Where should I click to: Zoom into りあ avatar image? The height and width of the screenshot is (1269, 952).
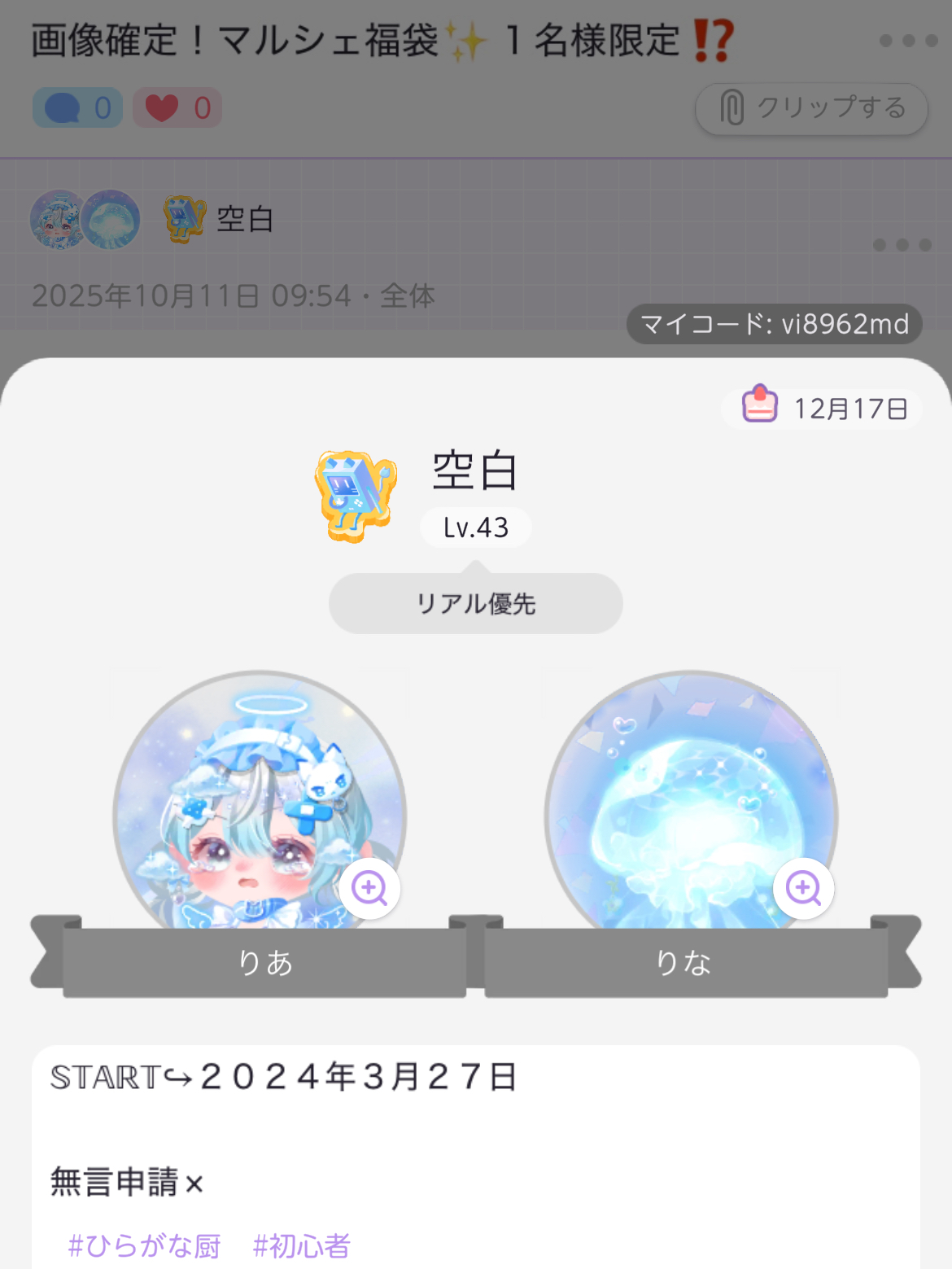click(369, 888)
